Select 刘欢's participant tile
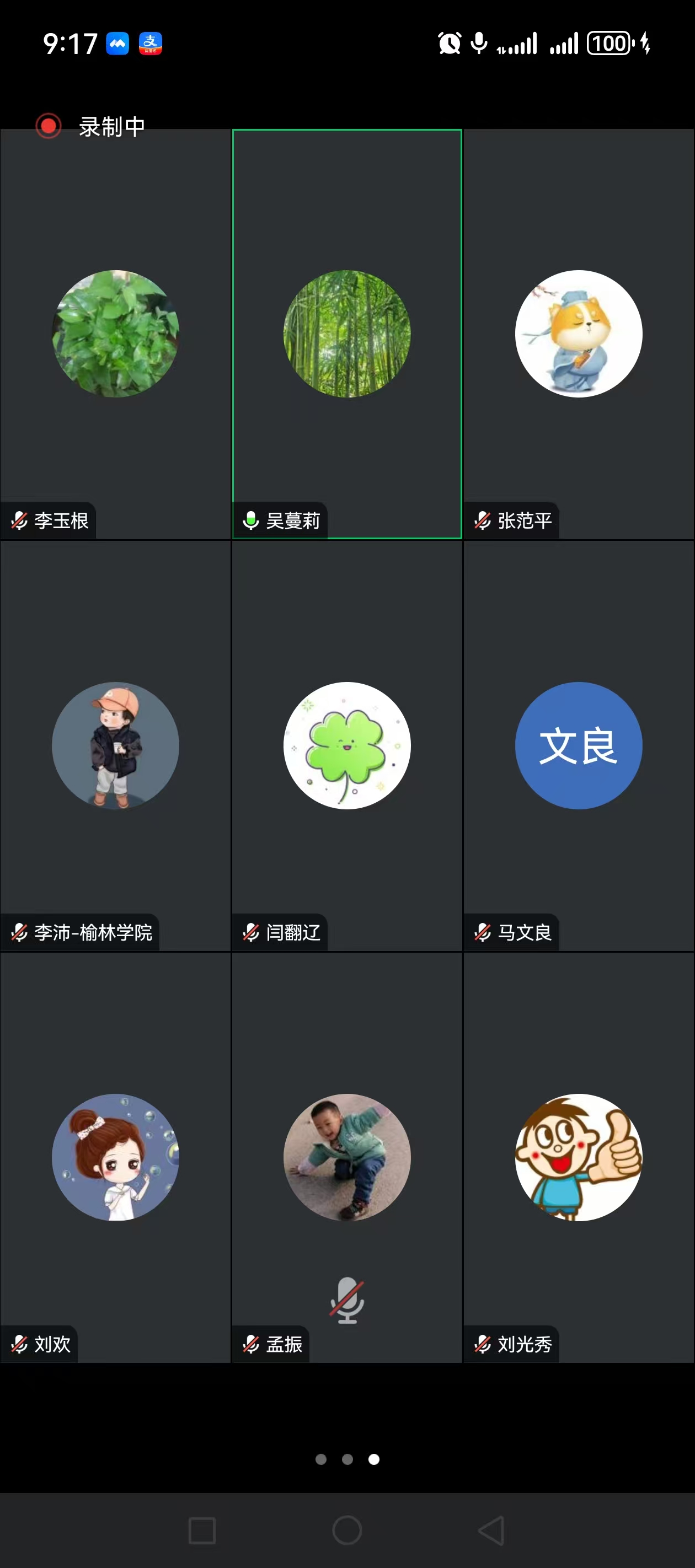The image size is (695, 1568). pos(115,1157)
